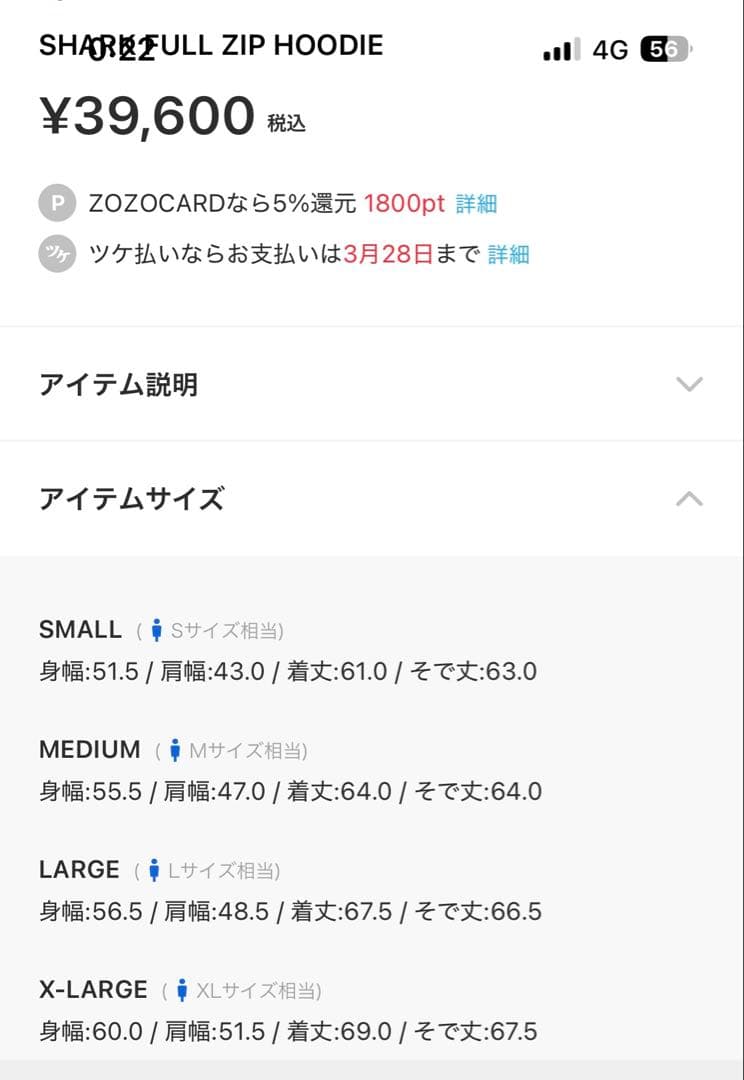This screenshot has width=744, height=1080.
Task: Tap the person icon next to X-LARGE size
Action: pyautogui.click(x=183, y=990)
